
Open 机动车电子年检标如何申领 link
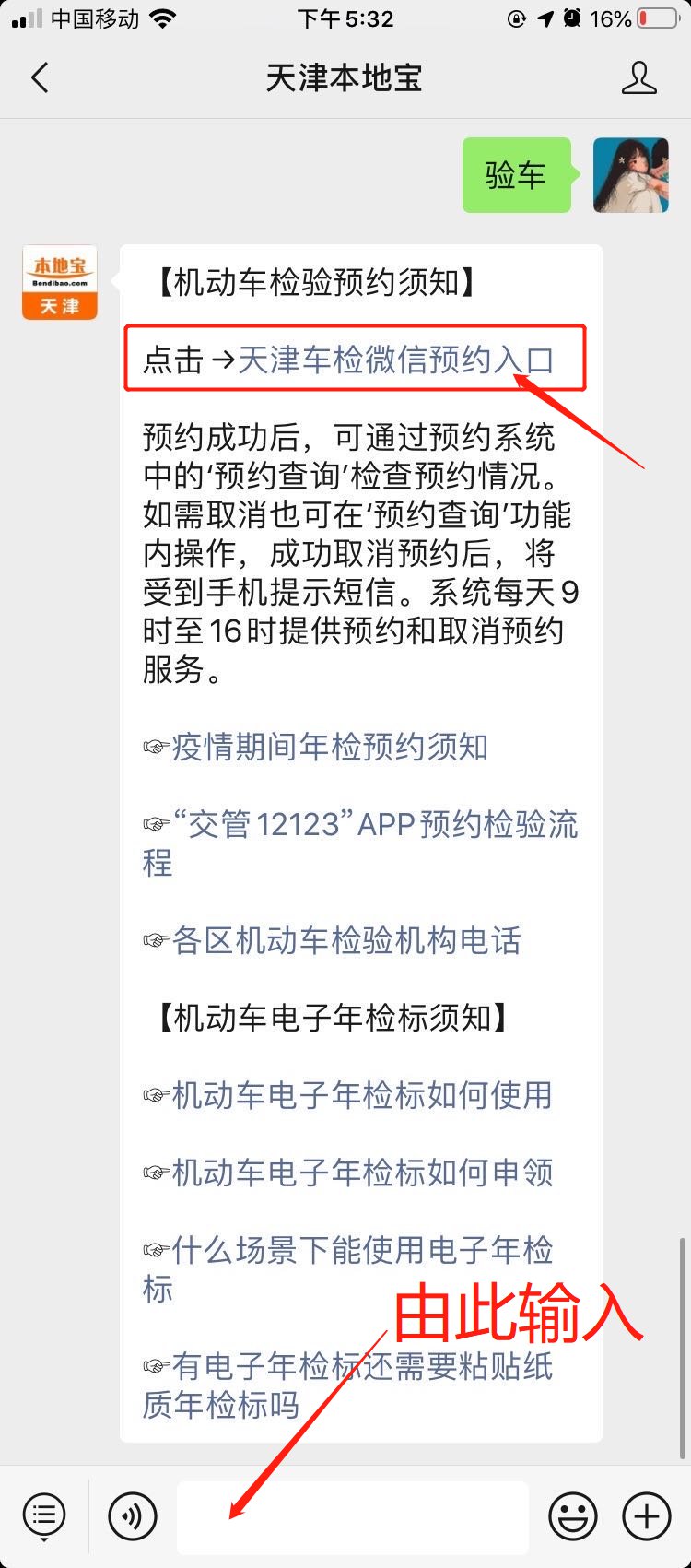[x=361, y=1173]
